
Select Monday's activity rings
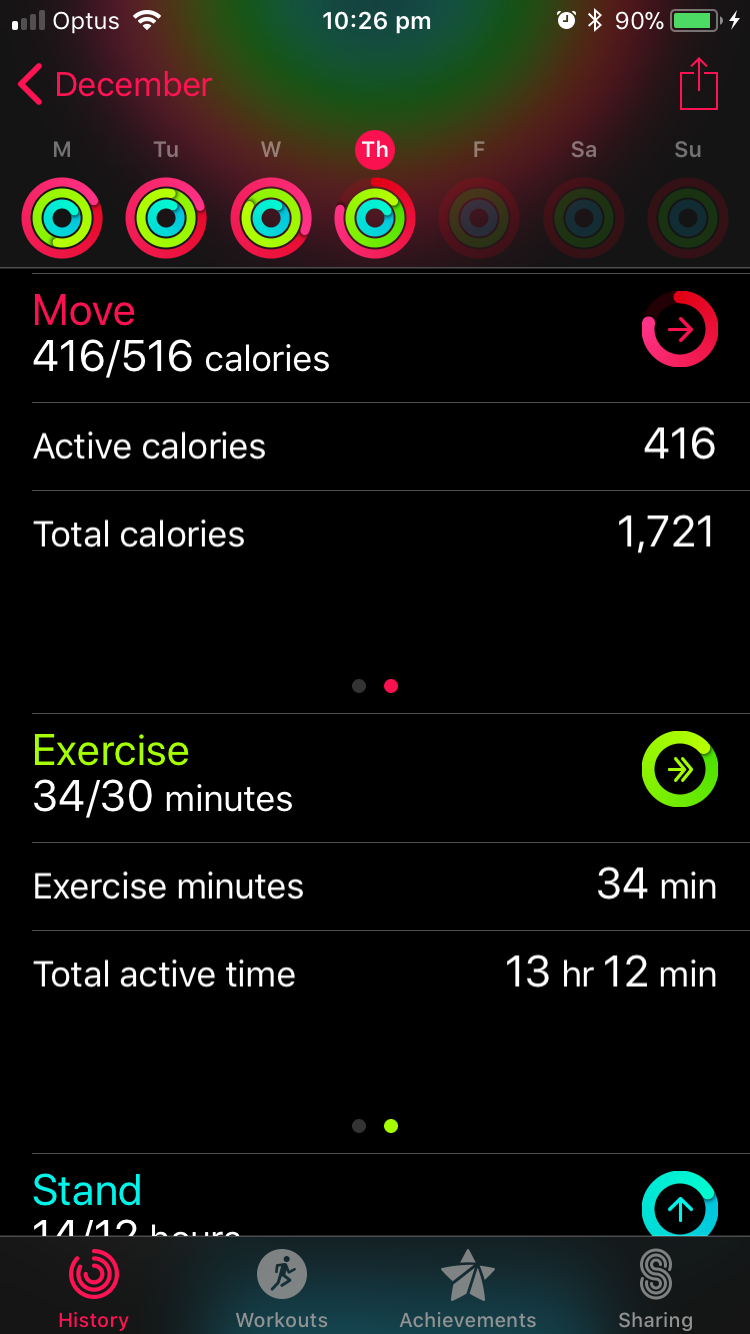(62, 217)
